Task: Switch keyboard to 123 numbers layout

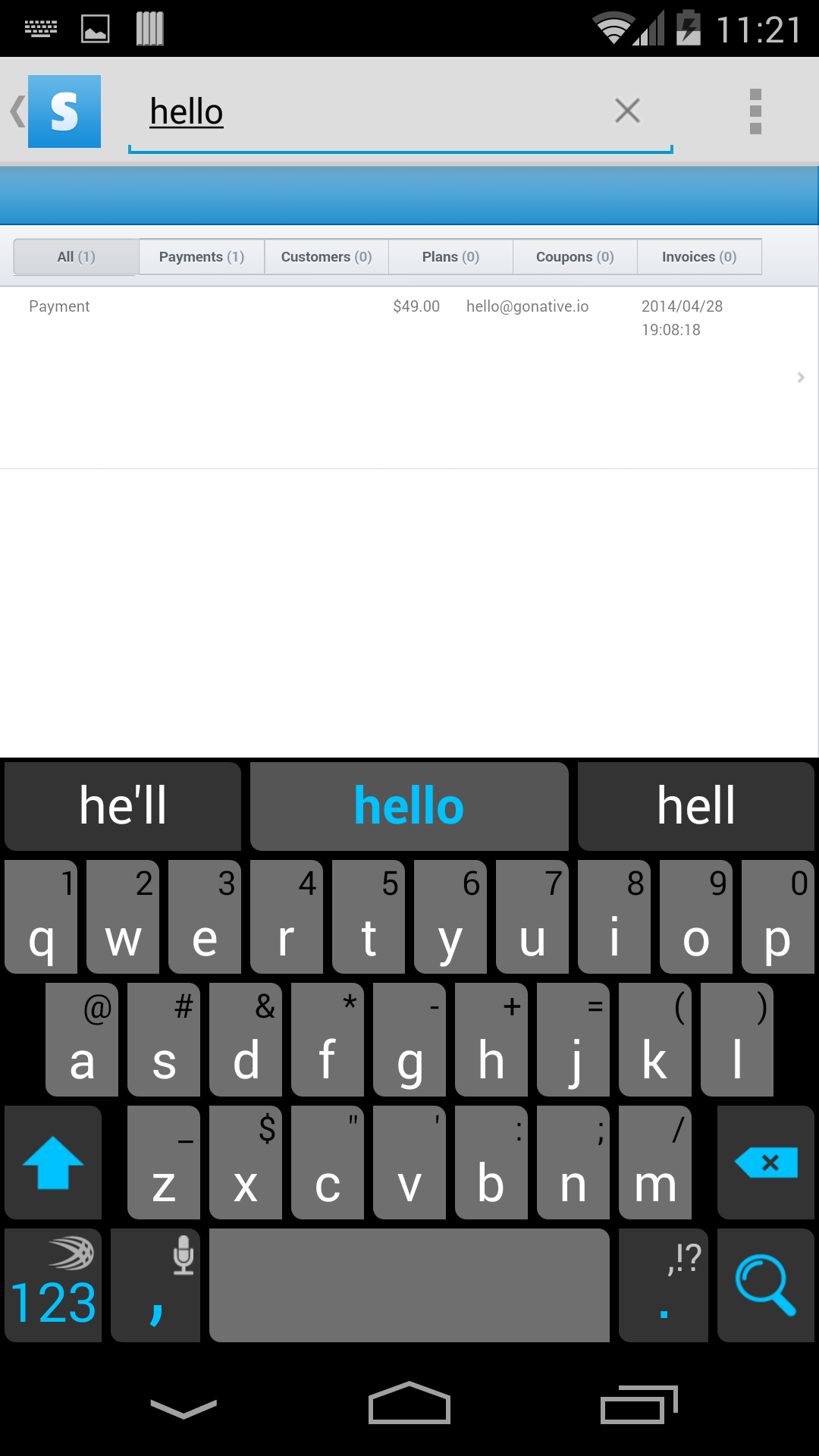Action: pyautogui.click(x=53, y=1285)
